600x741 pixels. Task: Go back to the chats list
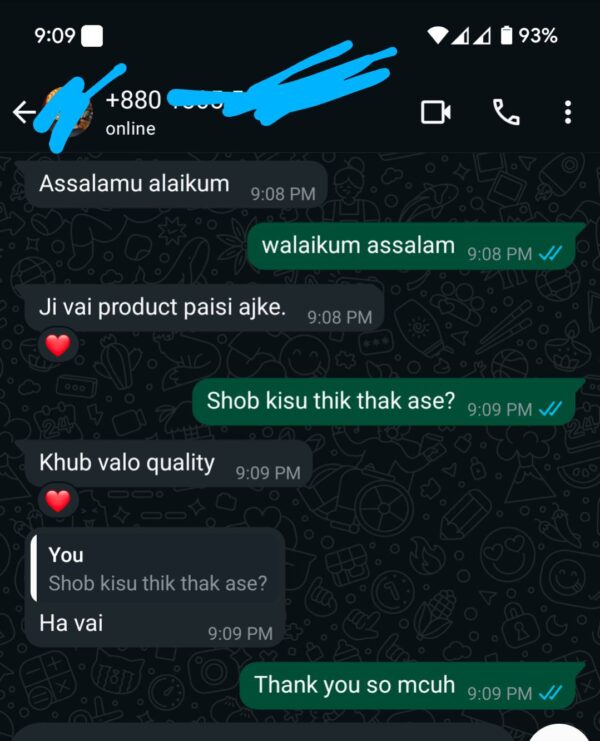pyautogui.click(x=24, y=112)
